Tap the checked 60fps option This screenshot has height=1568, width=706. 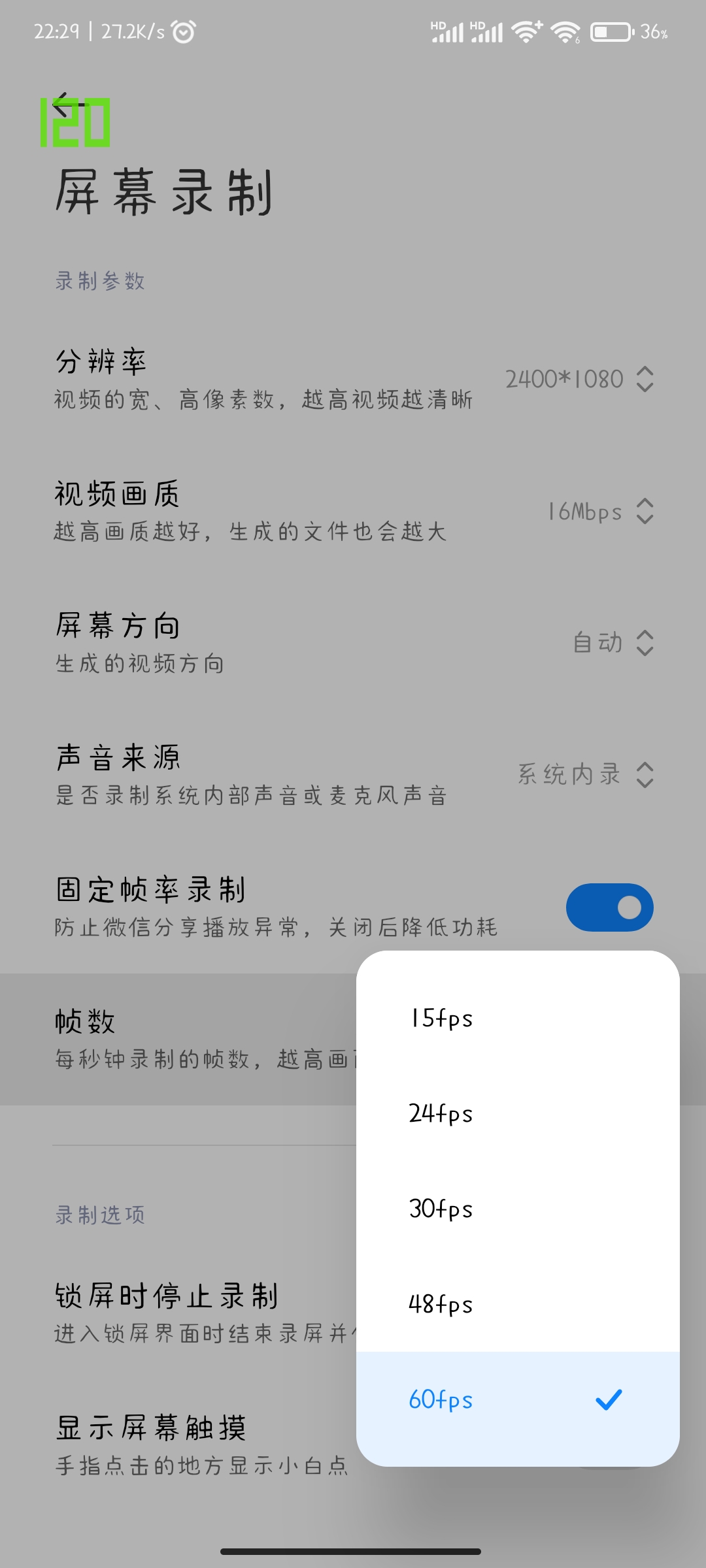(516, 1399)
